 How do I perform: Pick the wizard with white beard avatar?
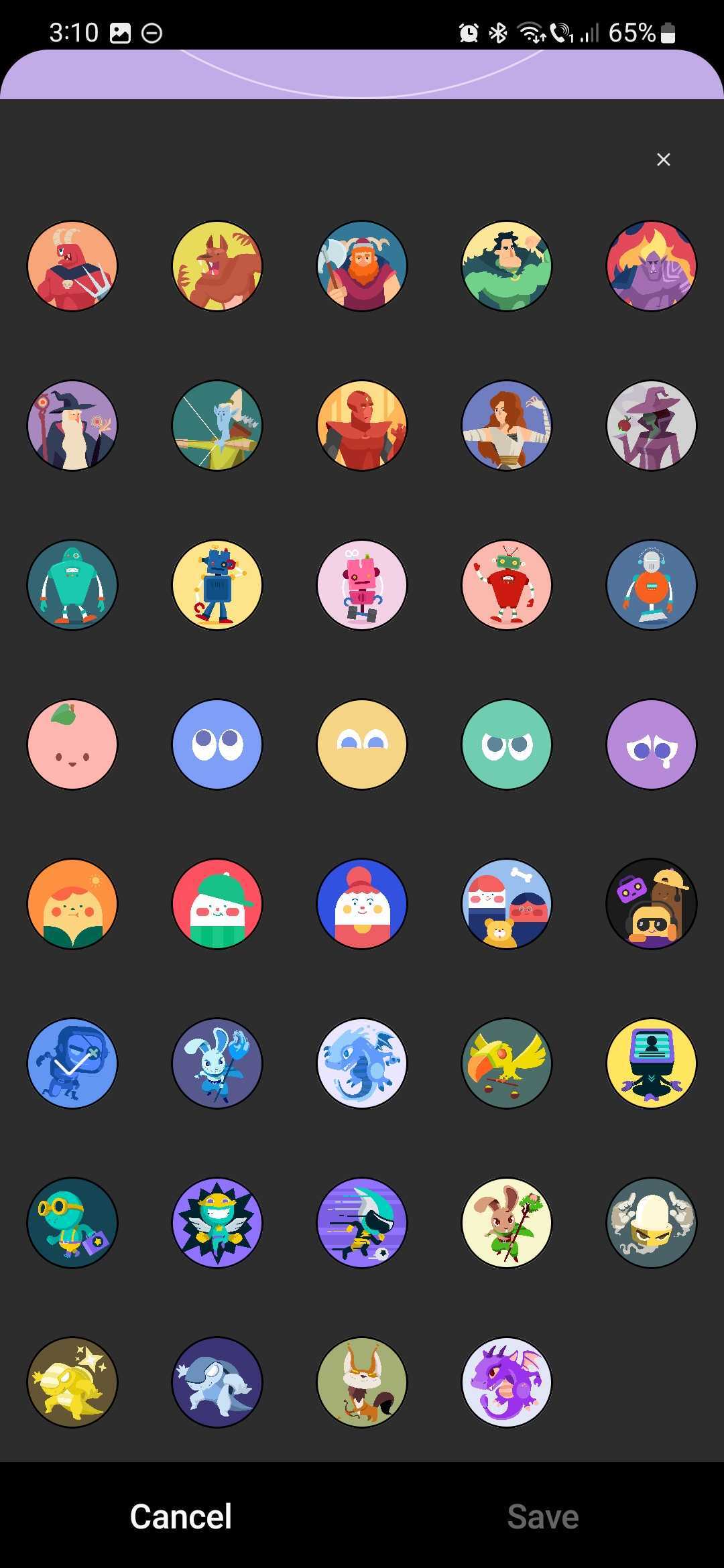72,426
